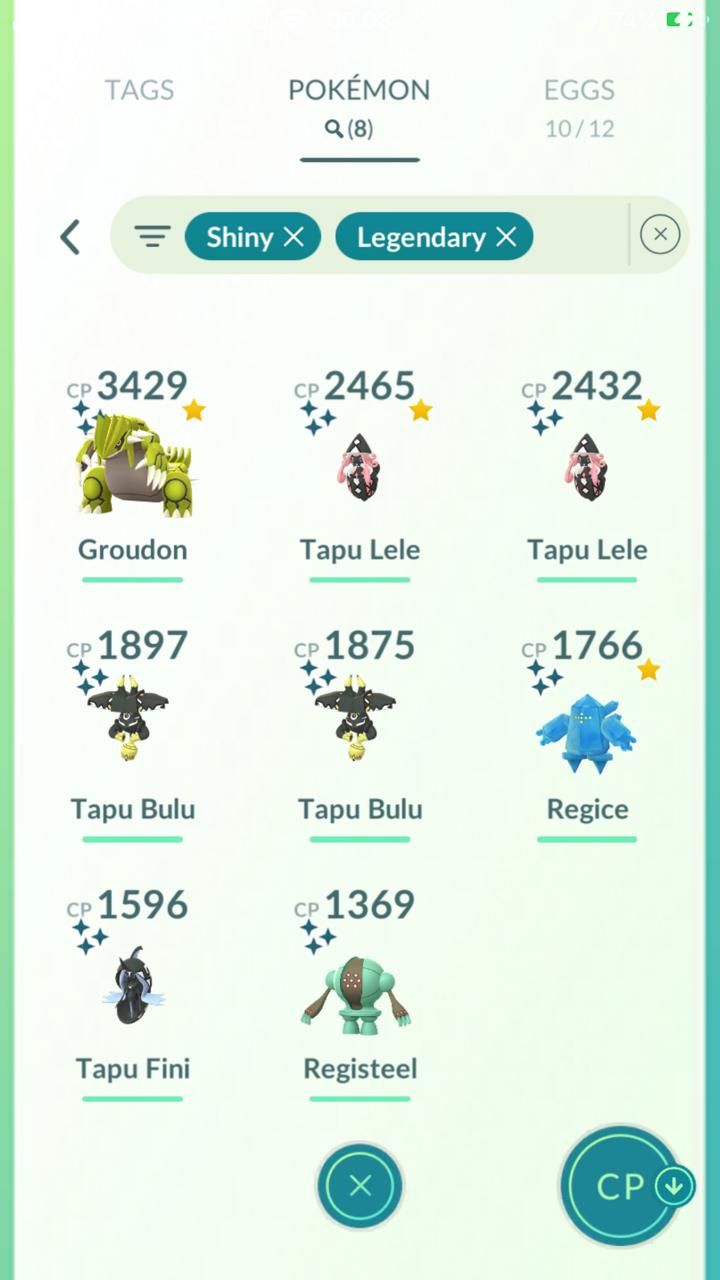The image size is (720, 1280).
Task: Switch to the Tags tab
Action: pyautogui.click(x=139, y=90)
